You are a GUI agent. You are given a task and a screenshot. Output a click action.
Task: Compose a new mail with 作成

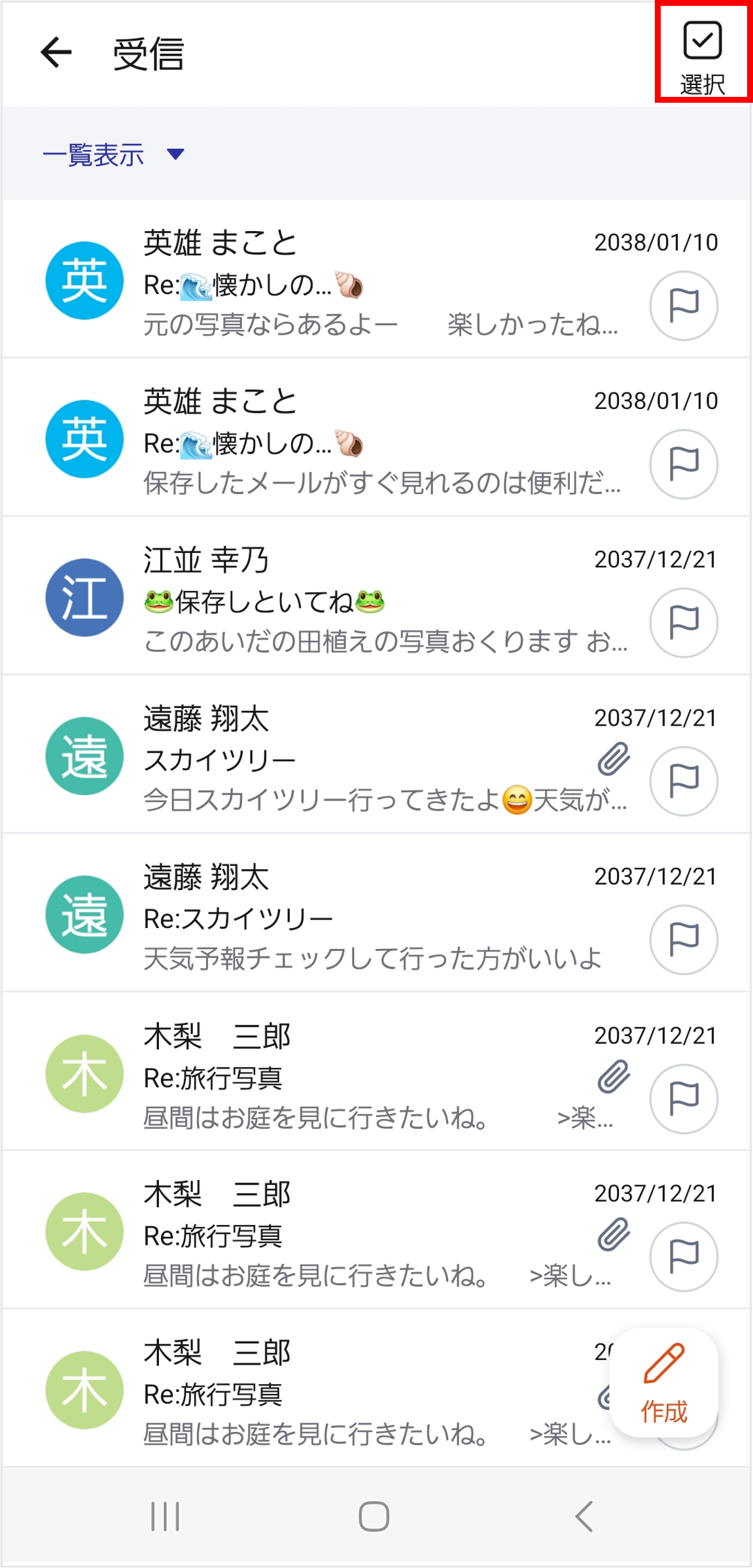pos(663,1383)
